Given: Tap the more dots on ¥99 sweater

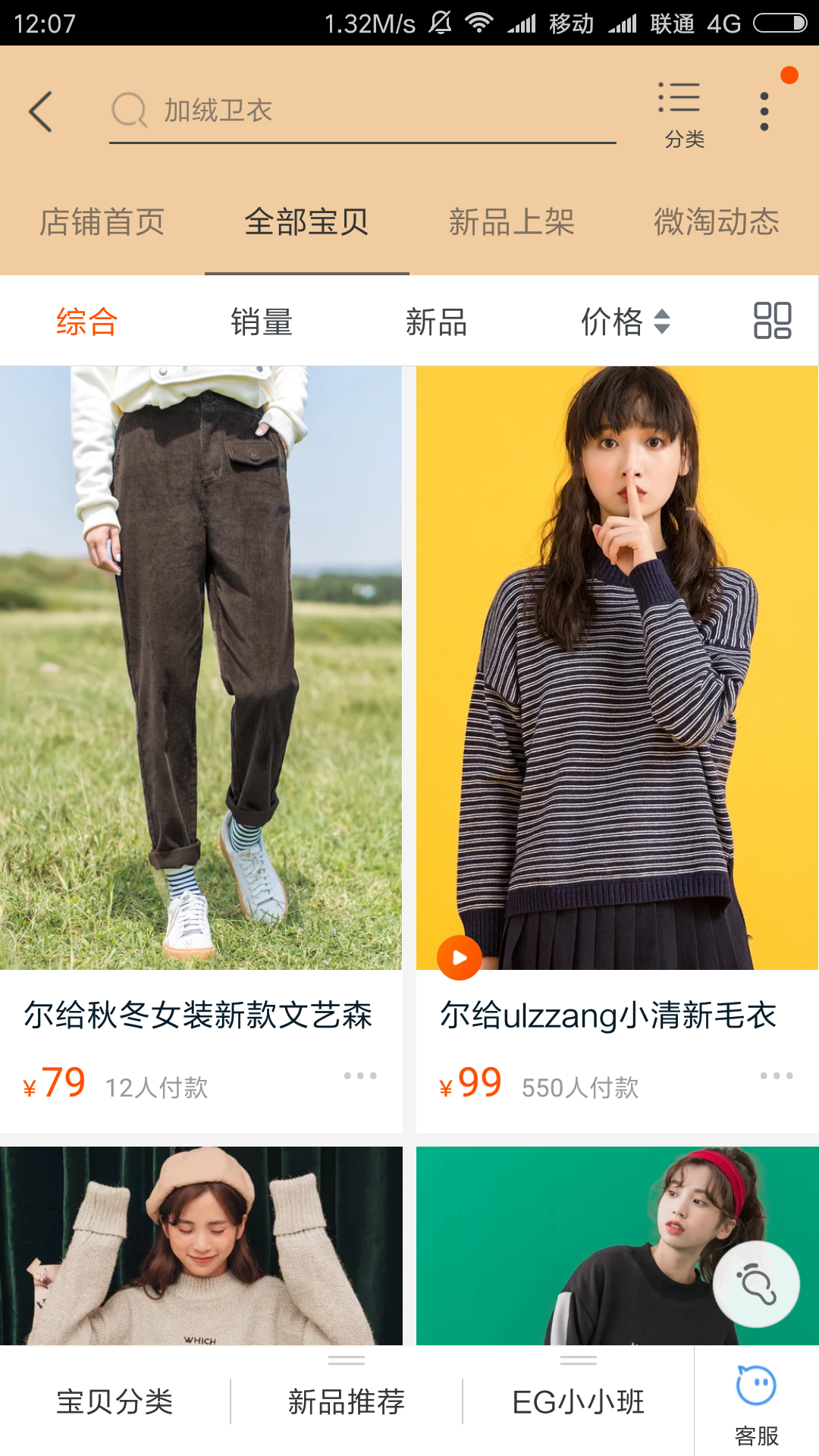Looking at the screenshot, I should 777,1075.
